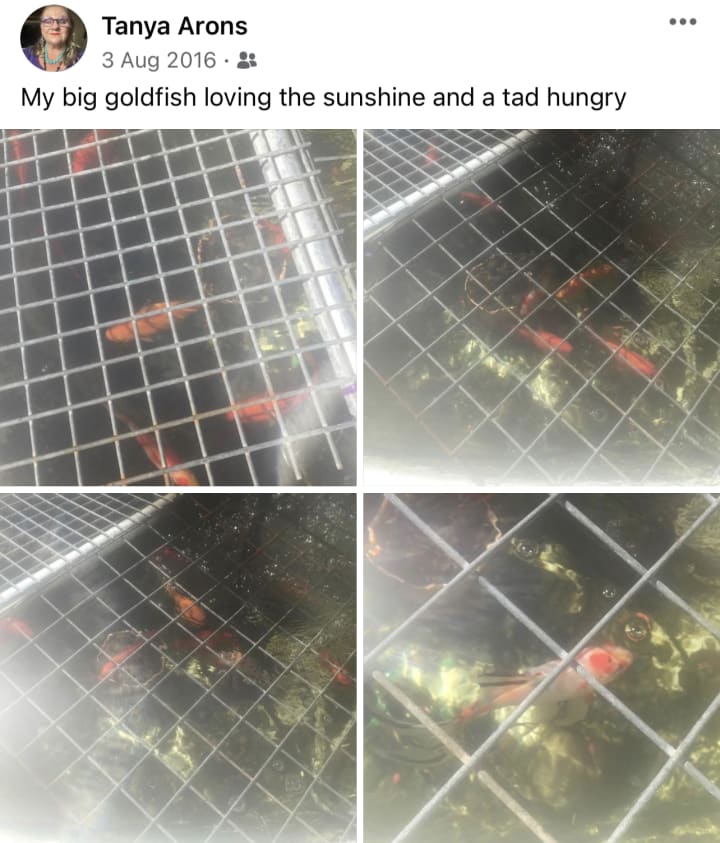Viewport: 720px width, 843px height.
Task: View the bottom-left goldfish photo
Action: (178, 668)
